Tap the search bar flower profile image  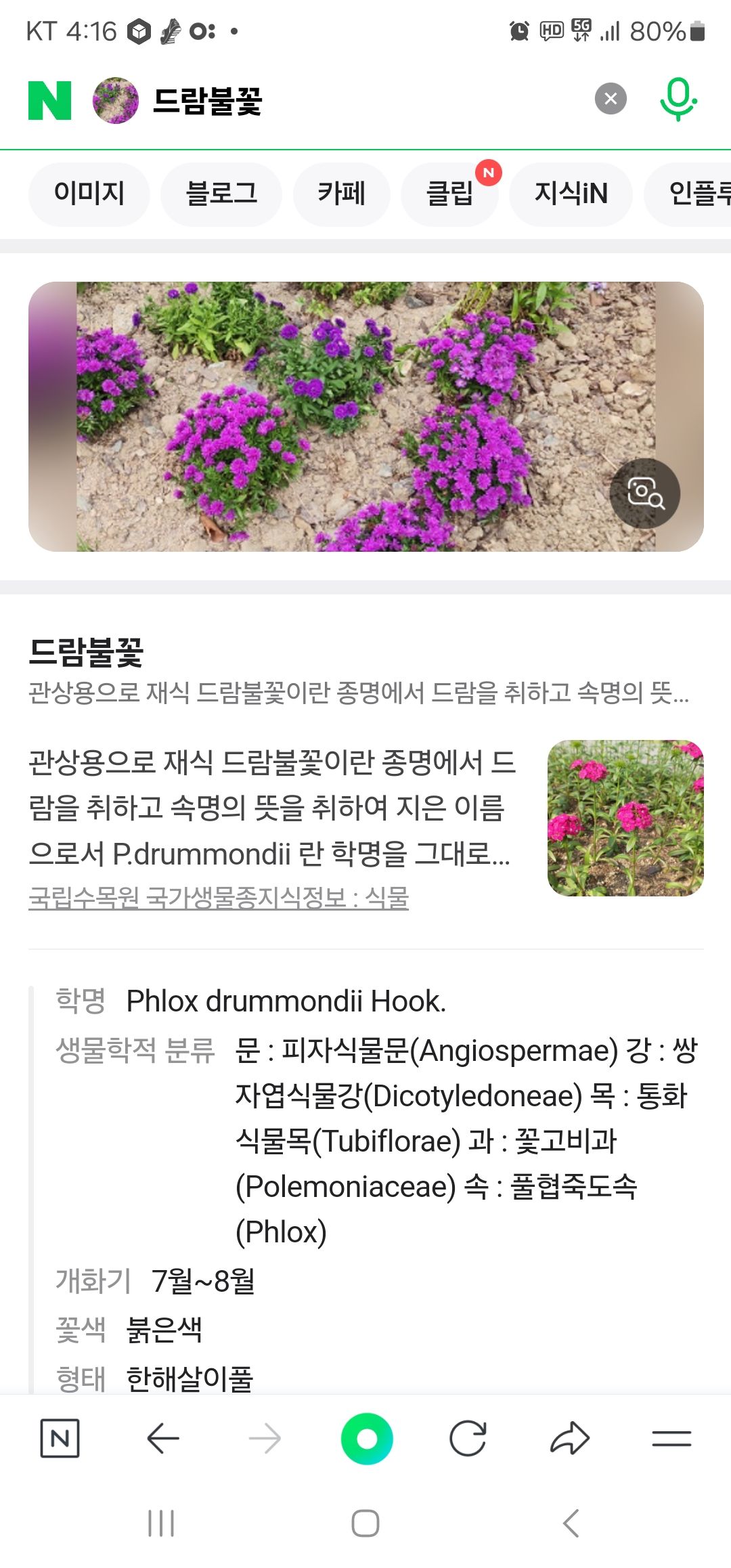114,102
